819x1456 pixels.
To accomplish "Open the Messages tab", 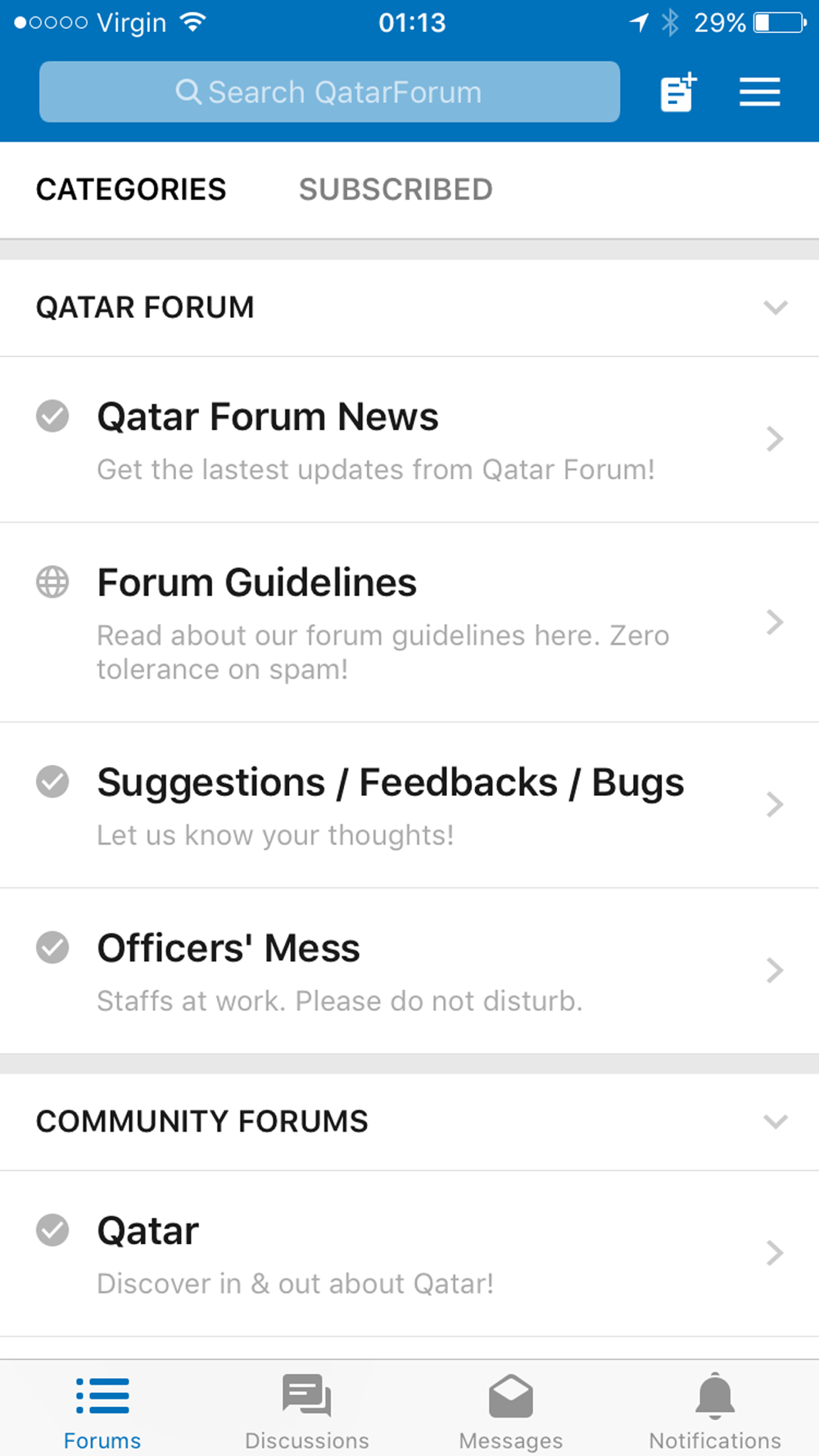I will tap(511, 1411).
